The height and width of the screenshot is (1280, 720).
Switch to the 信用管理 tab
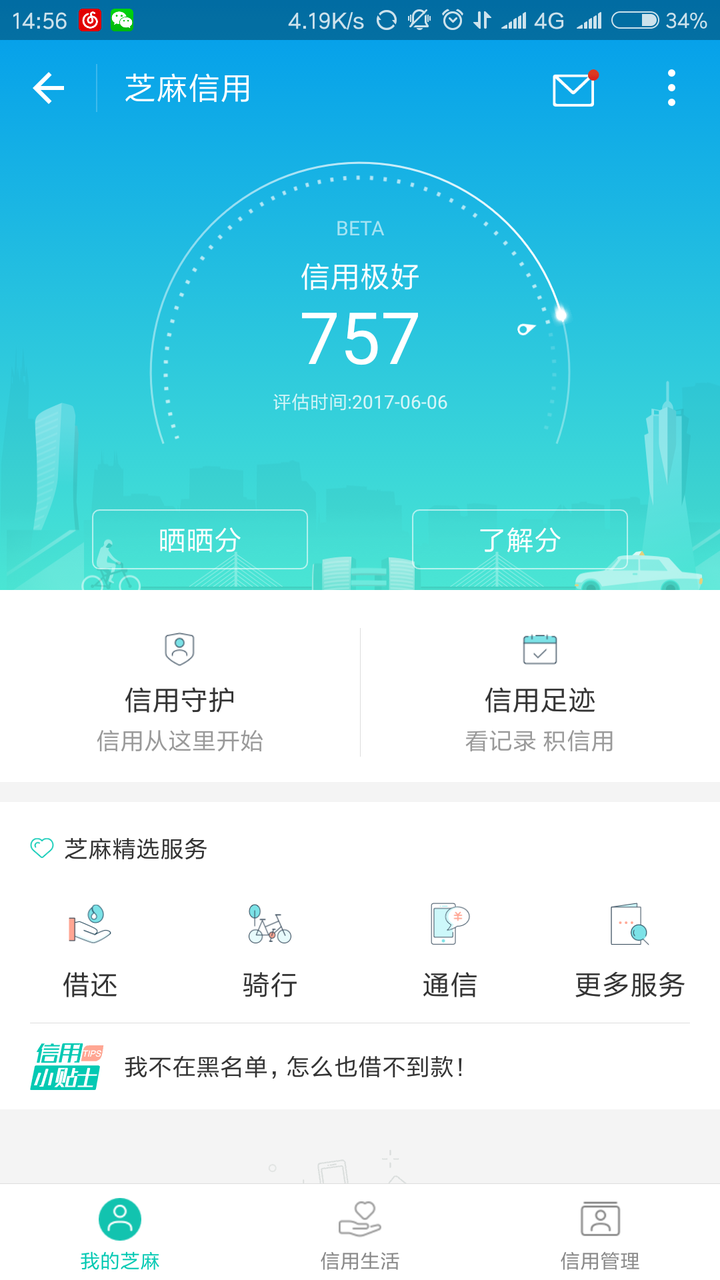pos(600,1233)
